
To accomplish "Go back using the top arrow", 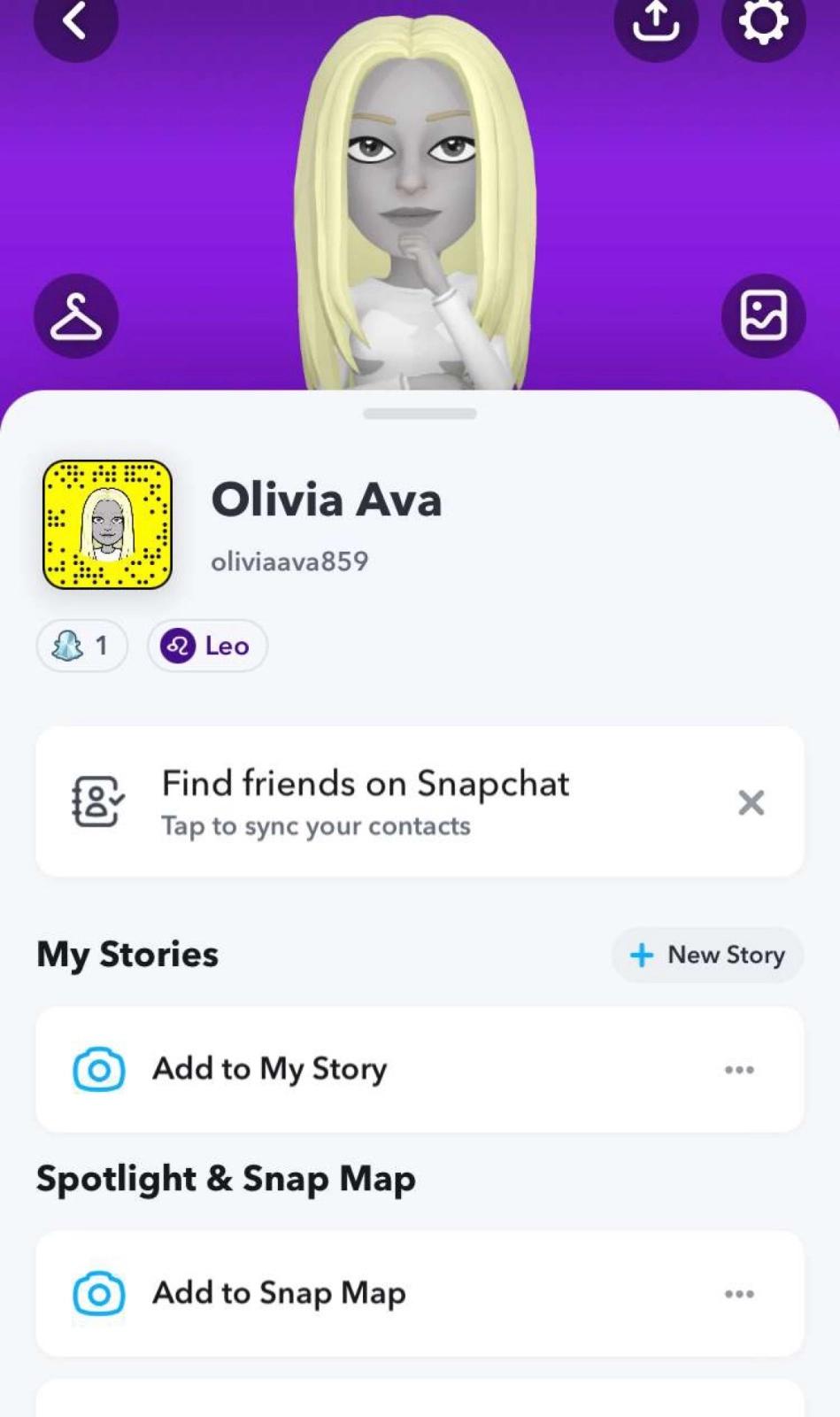I will tap(75, 21).
